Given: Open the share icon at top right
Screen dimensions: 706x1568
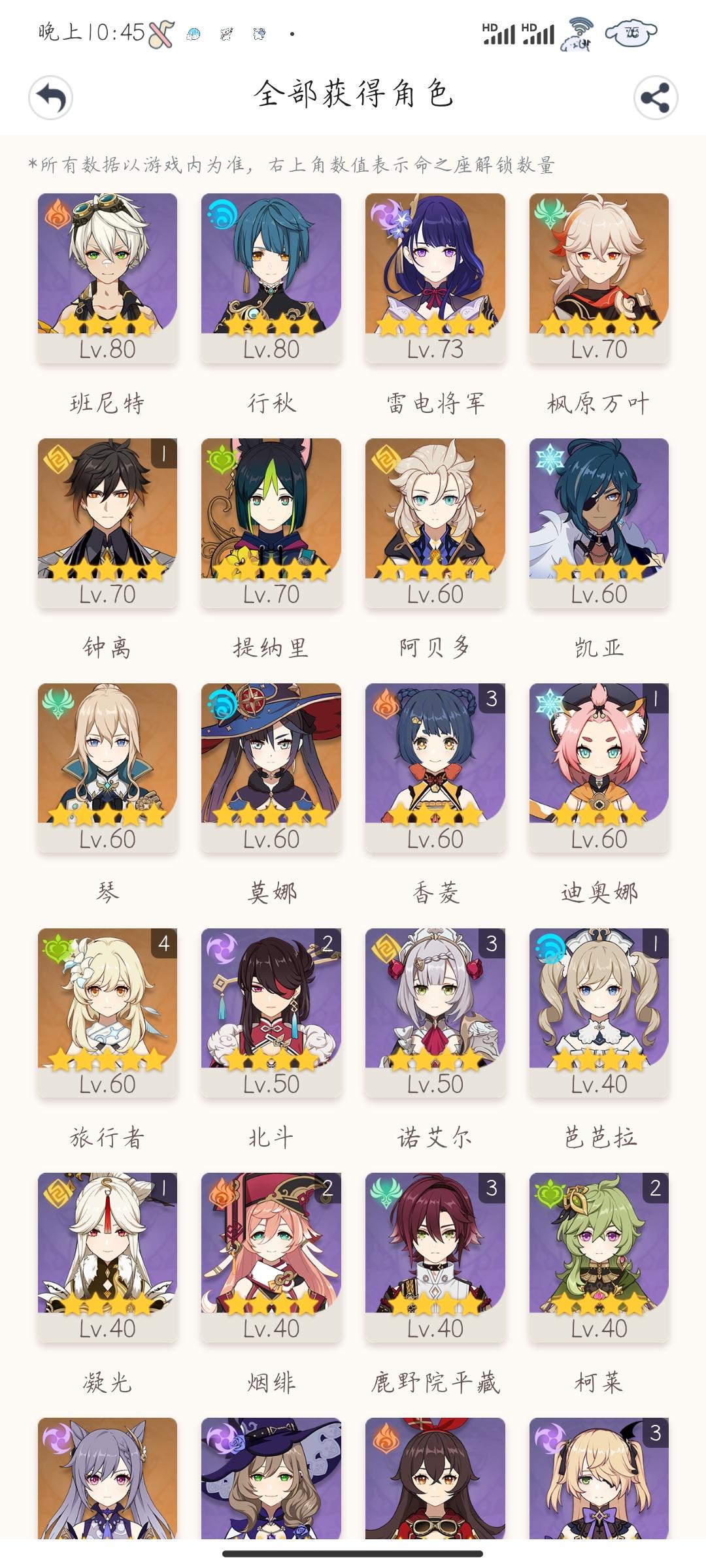Looking at the screenshot, I should [655, 97].
